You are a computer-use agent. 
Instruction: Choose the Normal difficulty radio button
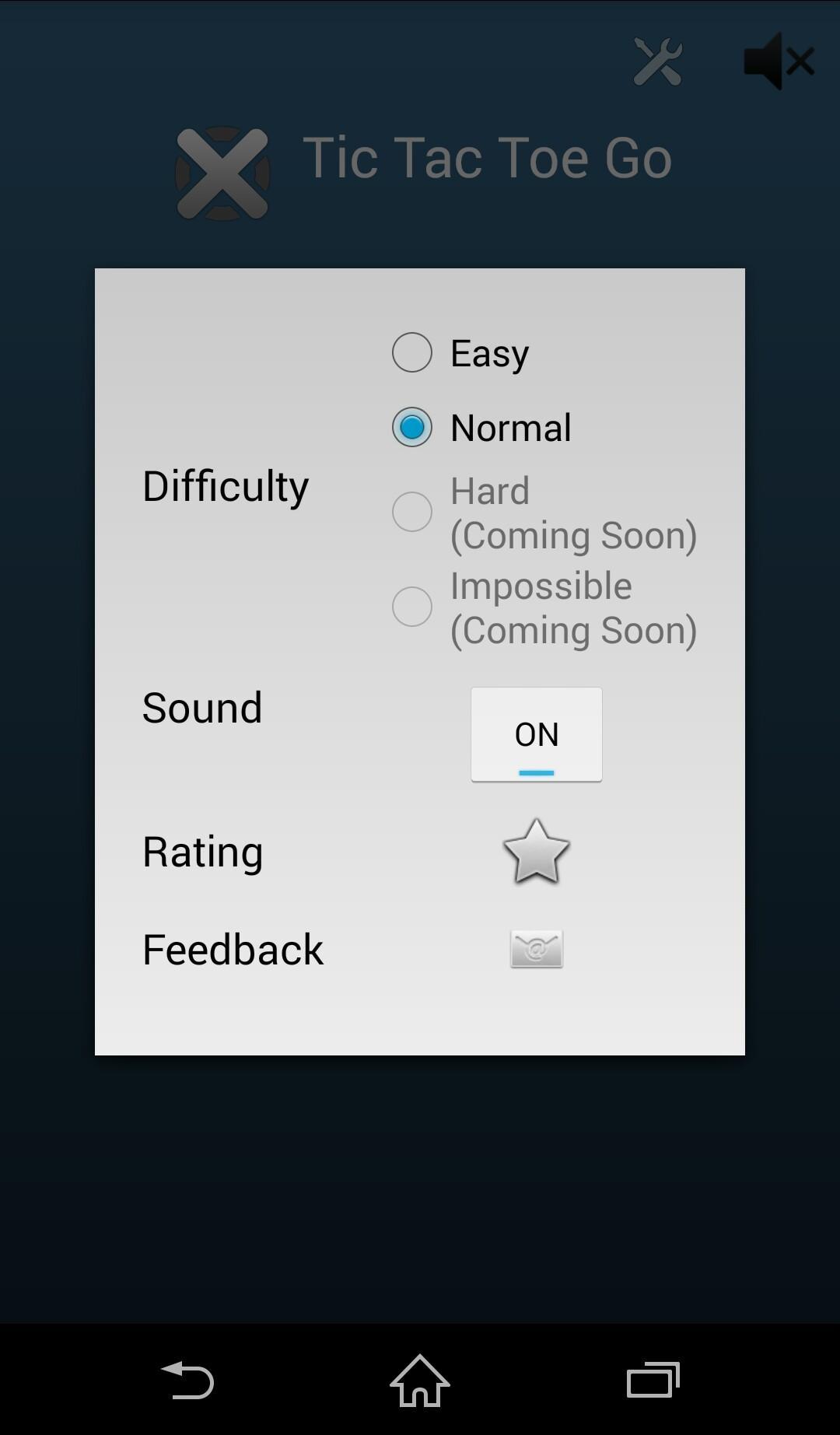[x=412, y=427]
